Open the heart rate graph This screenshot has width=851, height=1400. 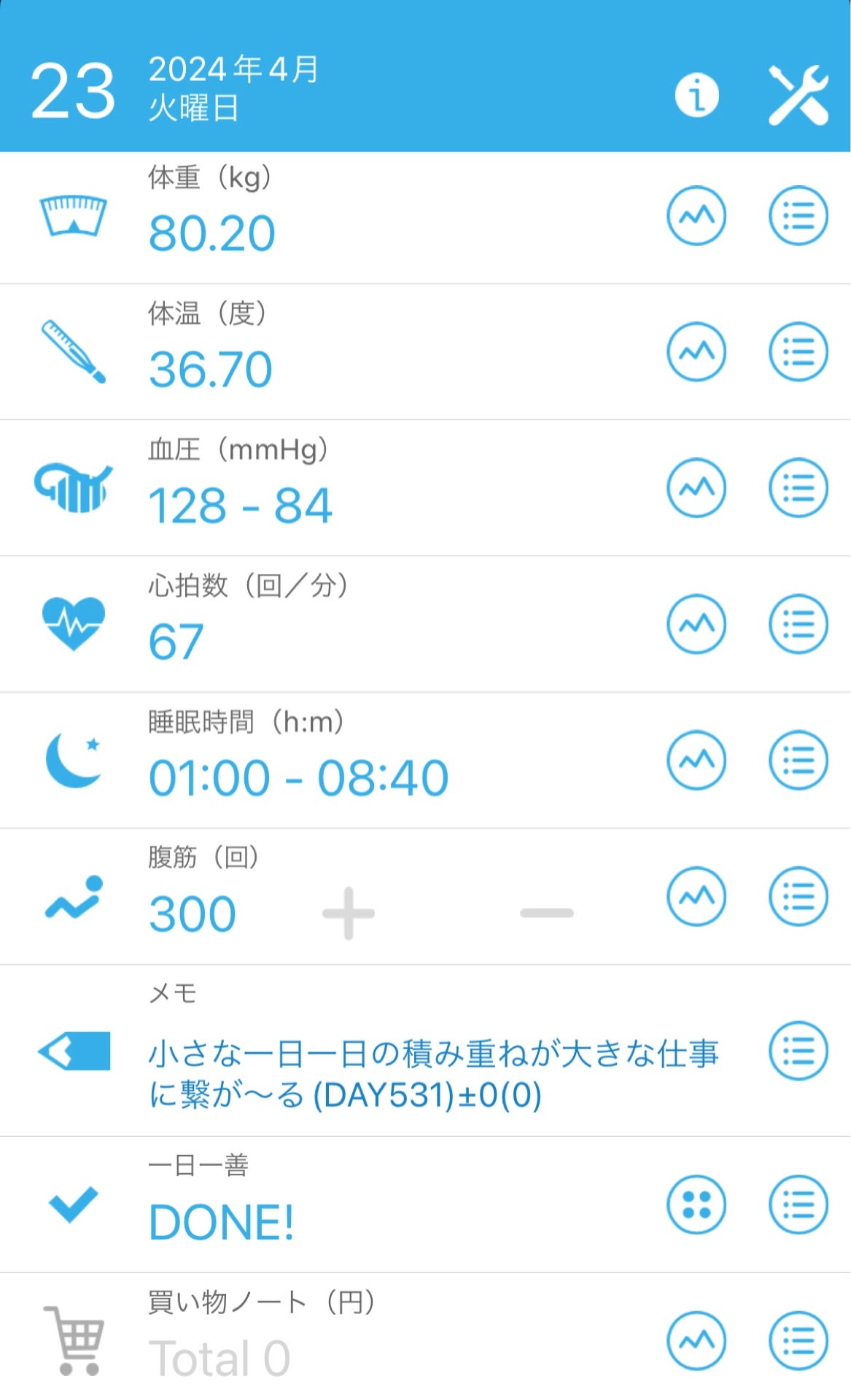(696, 623)
